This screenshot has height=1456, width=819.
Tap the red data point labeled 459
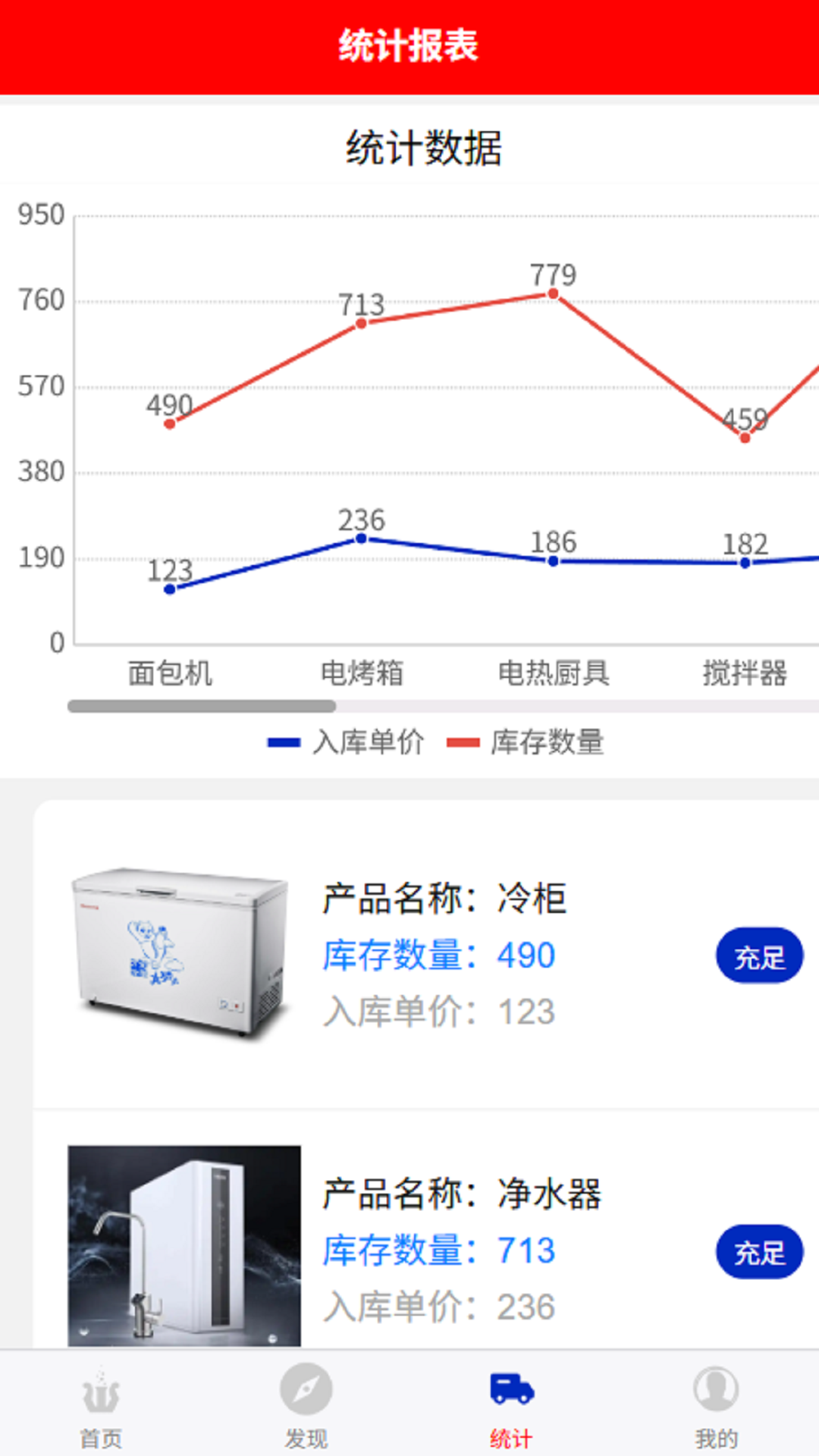[744, 438]
